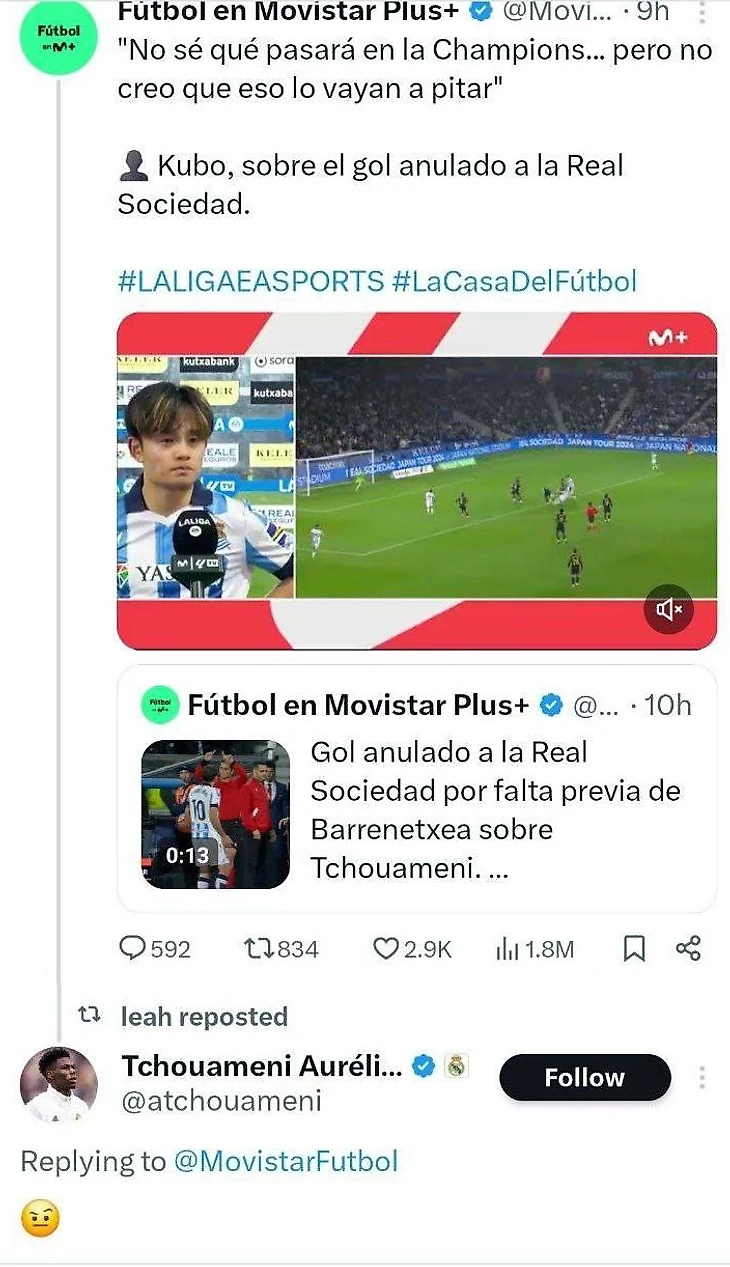View analytics for the 1.8M views post
Image resolution: width=730 pixels, height=1267 pixels.
pyautogui.click(x=535, y=949)
